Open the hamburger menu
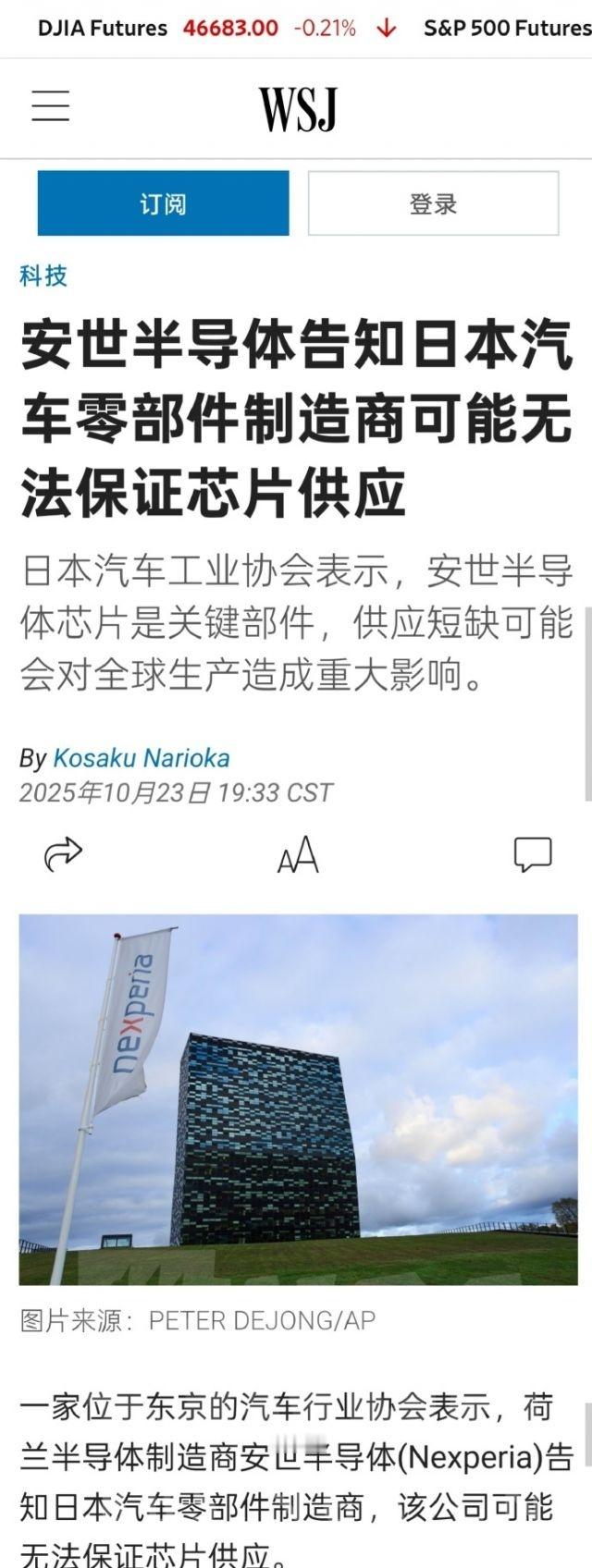This screenshot has width=592, height=1568. coord(51,106)
